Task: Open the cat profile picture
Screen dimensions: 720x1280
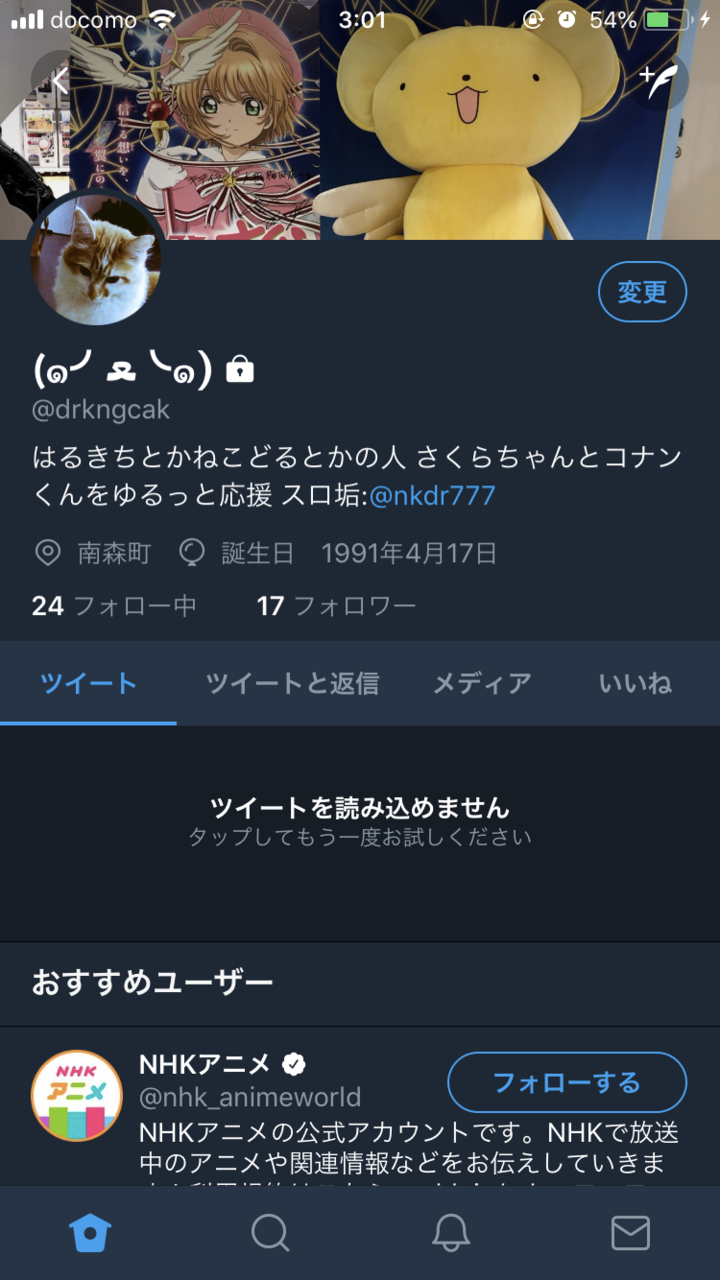Action: tap(97, 260)
